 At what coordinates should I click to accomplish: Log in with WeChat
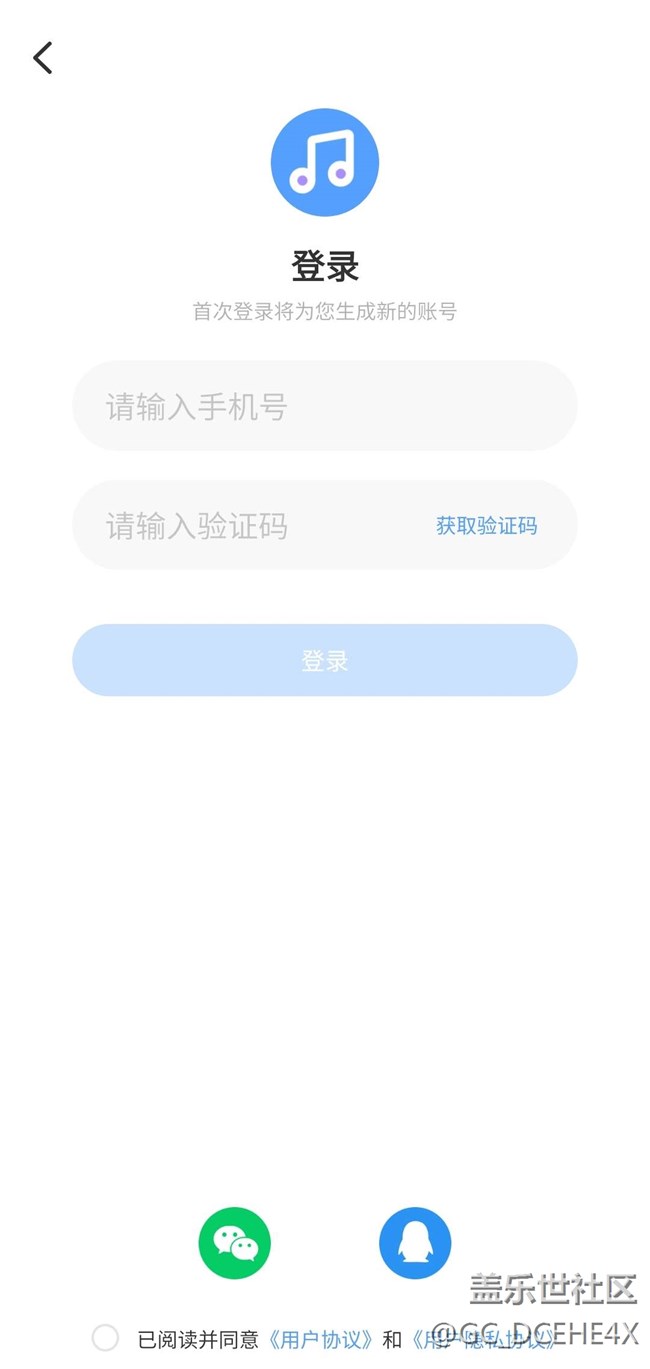pyautogui.click(x=235, y=1243)
